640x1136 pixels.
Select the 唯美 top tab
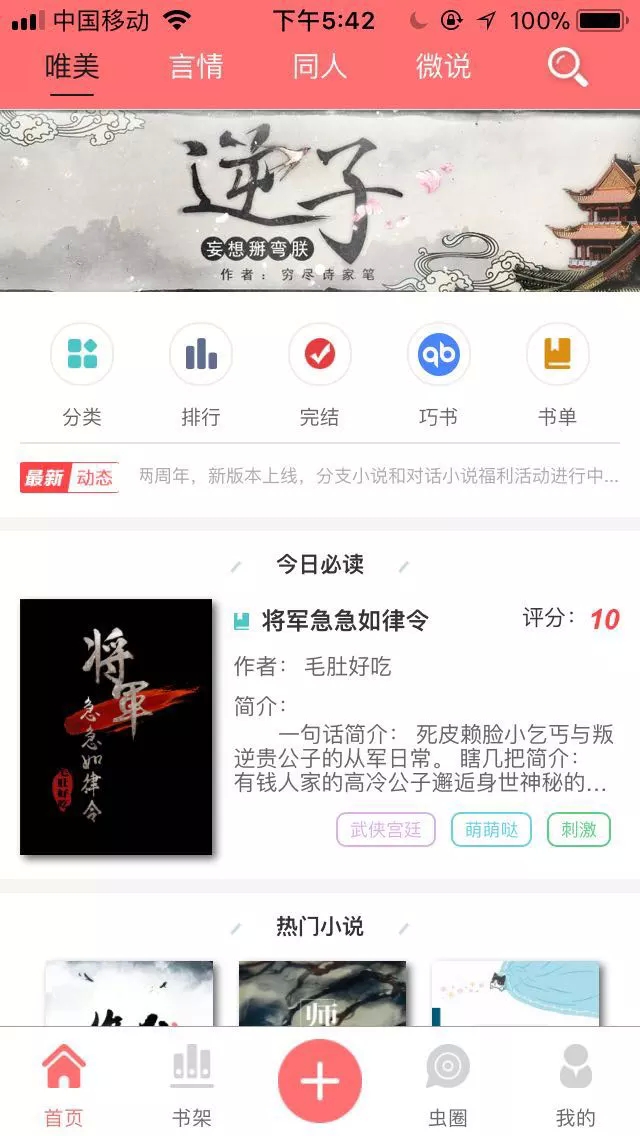(x=72, y=67)
